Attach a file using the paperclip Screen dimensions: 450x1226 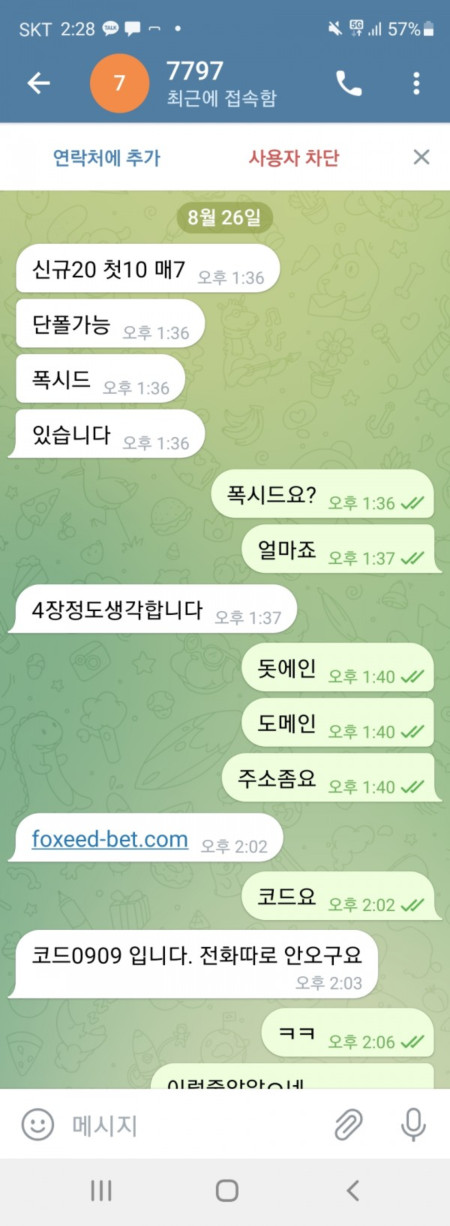[347, 1125]
